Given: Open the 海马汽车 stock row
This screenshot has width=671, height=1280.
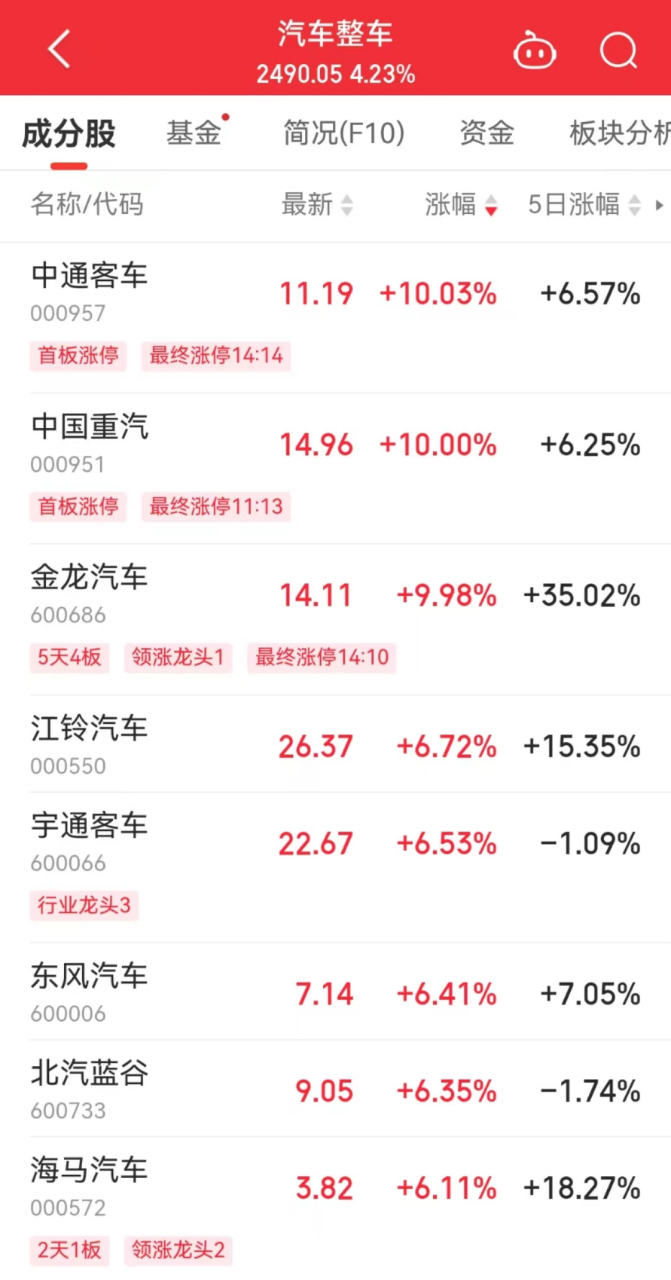Looking at the screenshot, I should coord(89,1170).
